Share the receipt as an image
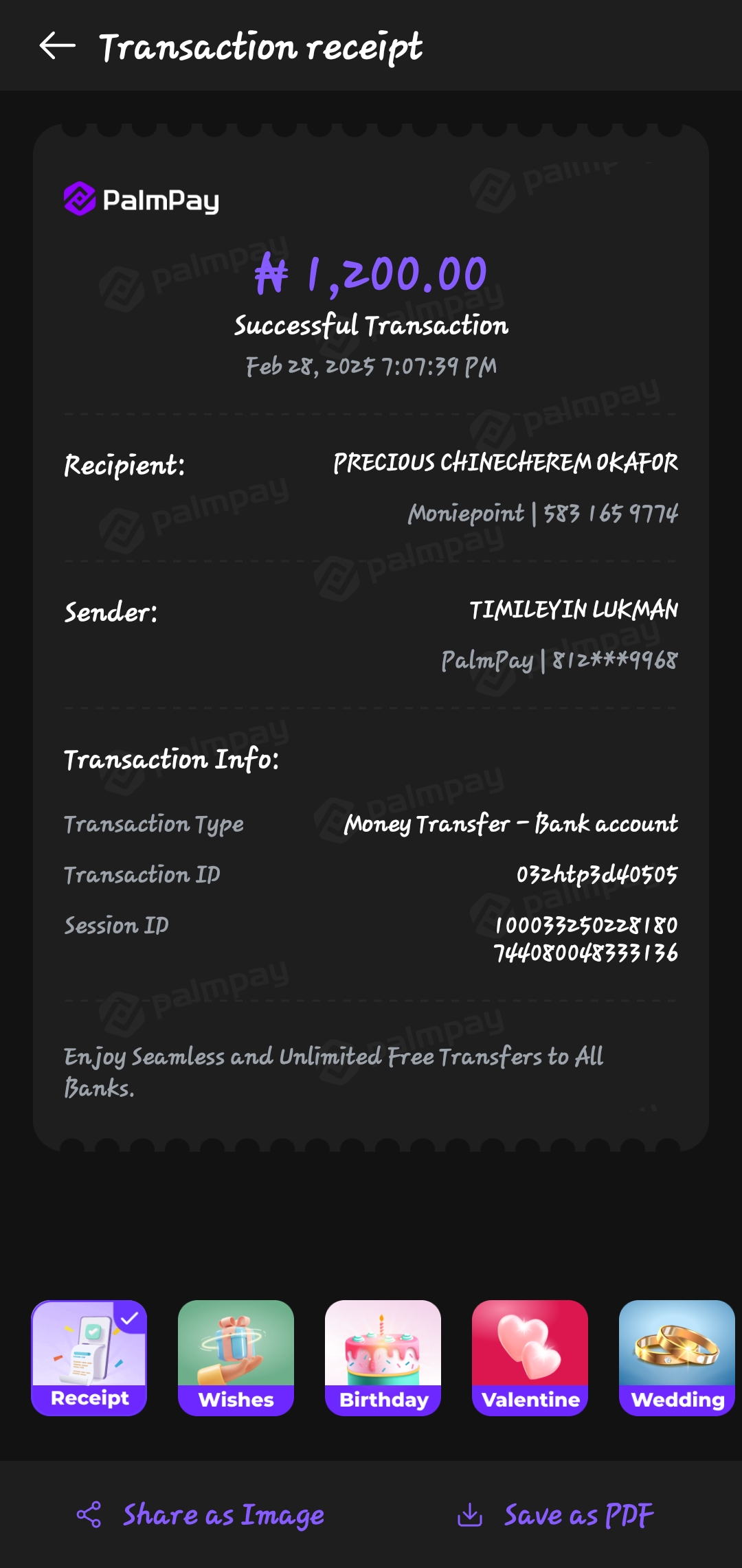Viewport: 742px width, 1568px height. tap(200, 1514)
